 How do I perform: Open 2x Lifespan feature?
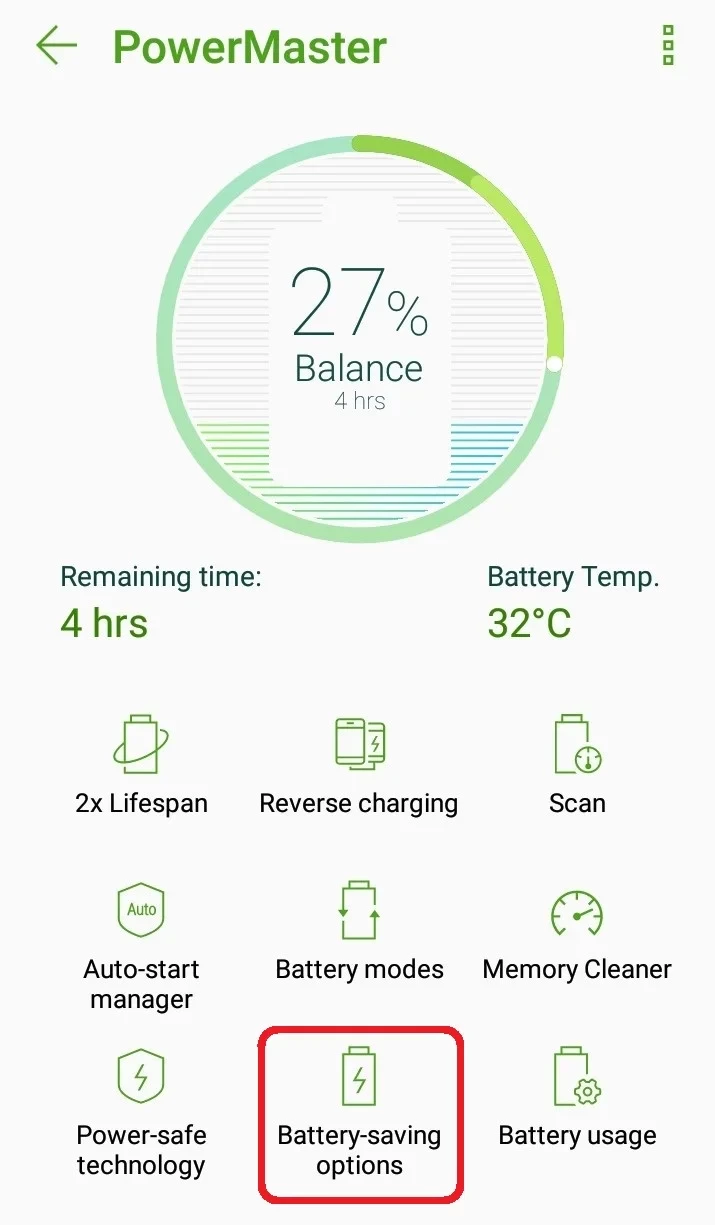point(141,765)
